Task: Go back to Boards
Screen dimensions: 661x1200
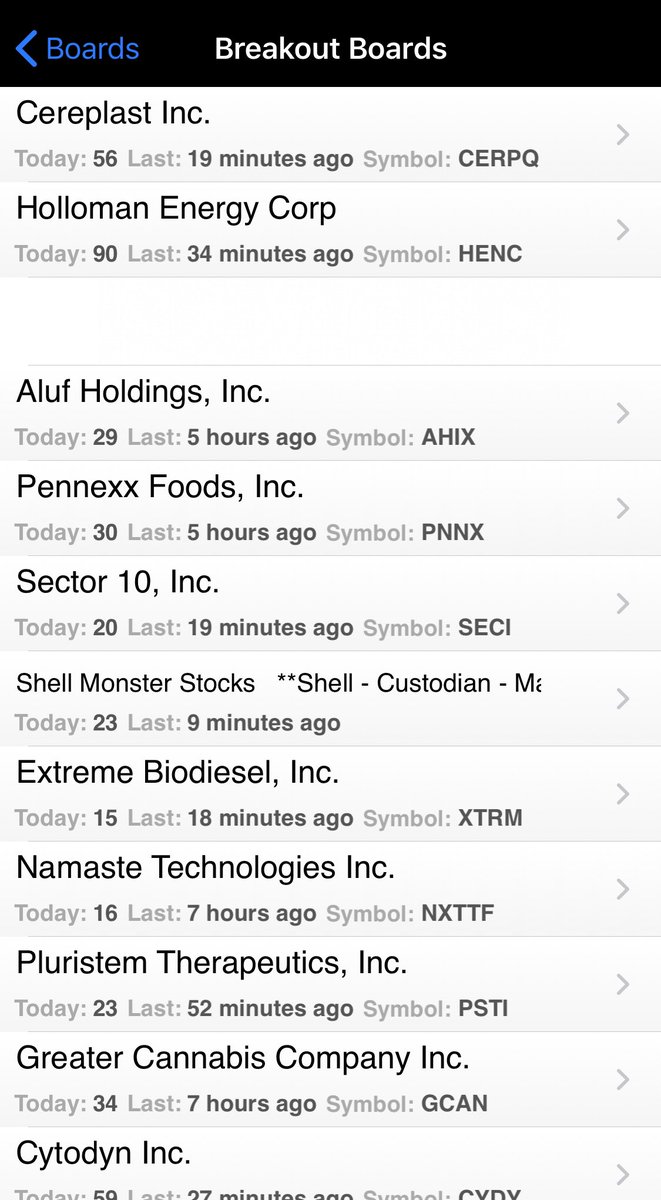Action: [77, 48]
